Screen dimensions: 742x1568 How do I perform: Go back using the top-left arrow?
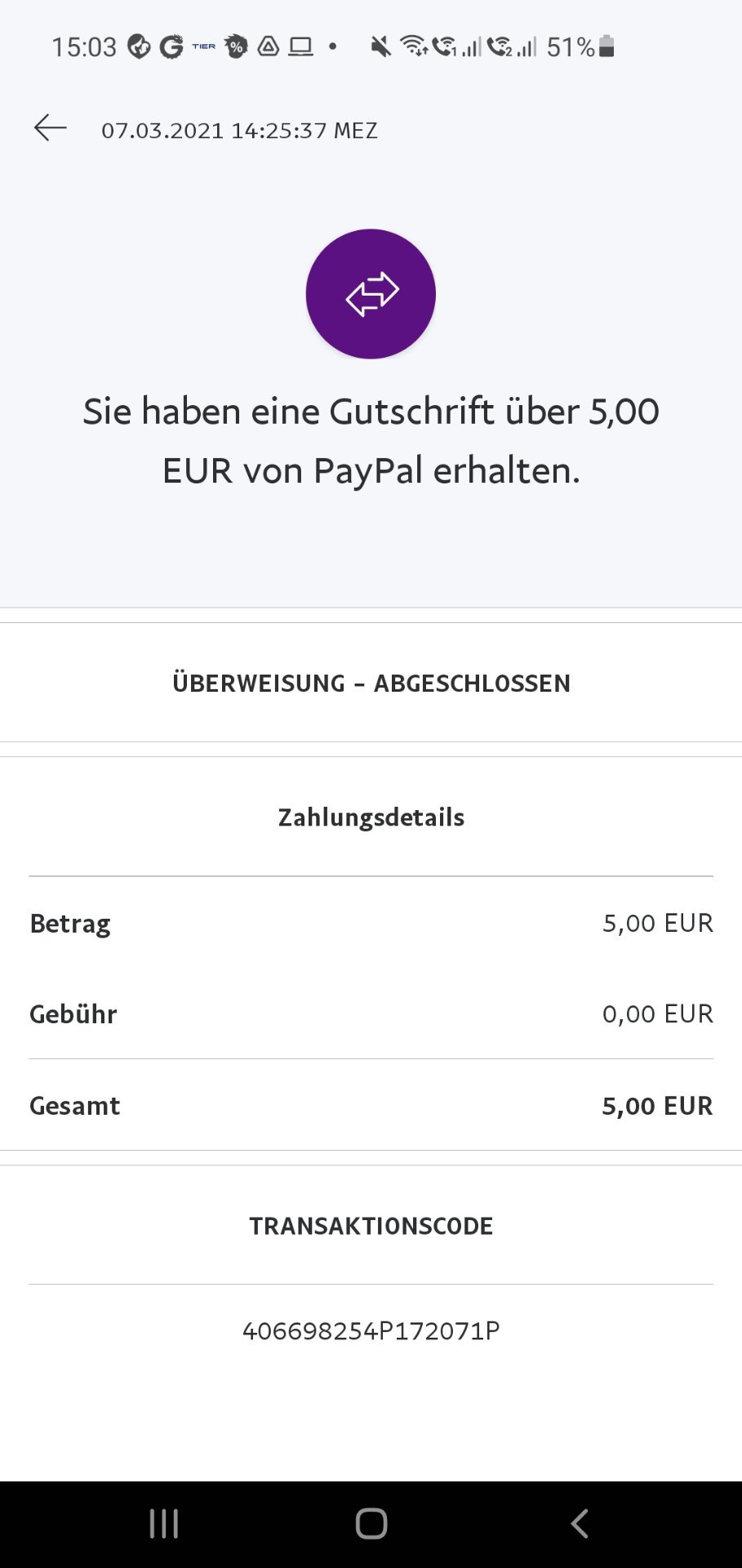tap(50, 128)
